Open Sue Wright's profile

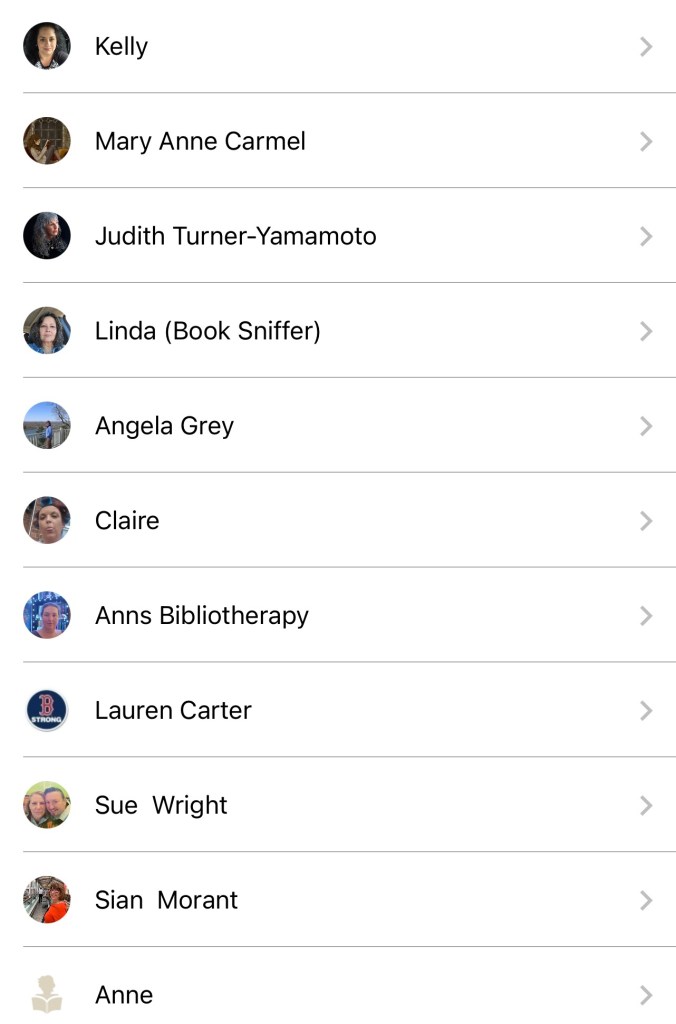tap(161, 805)
